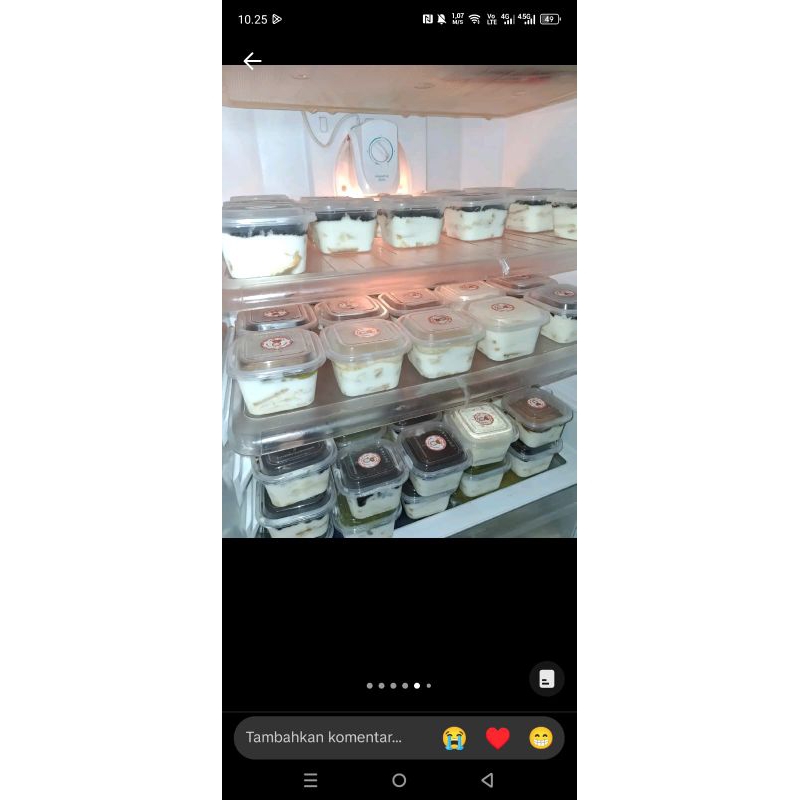Send the grinning face emoji reaction
The image size is (800, 800).
click(x=541, y=738)
